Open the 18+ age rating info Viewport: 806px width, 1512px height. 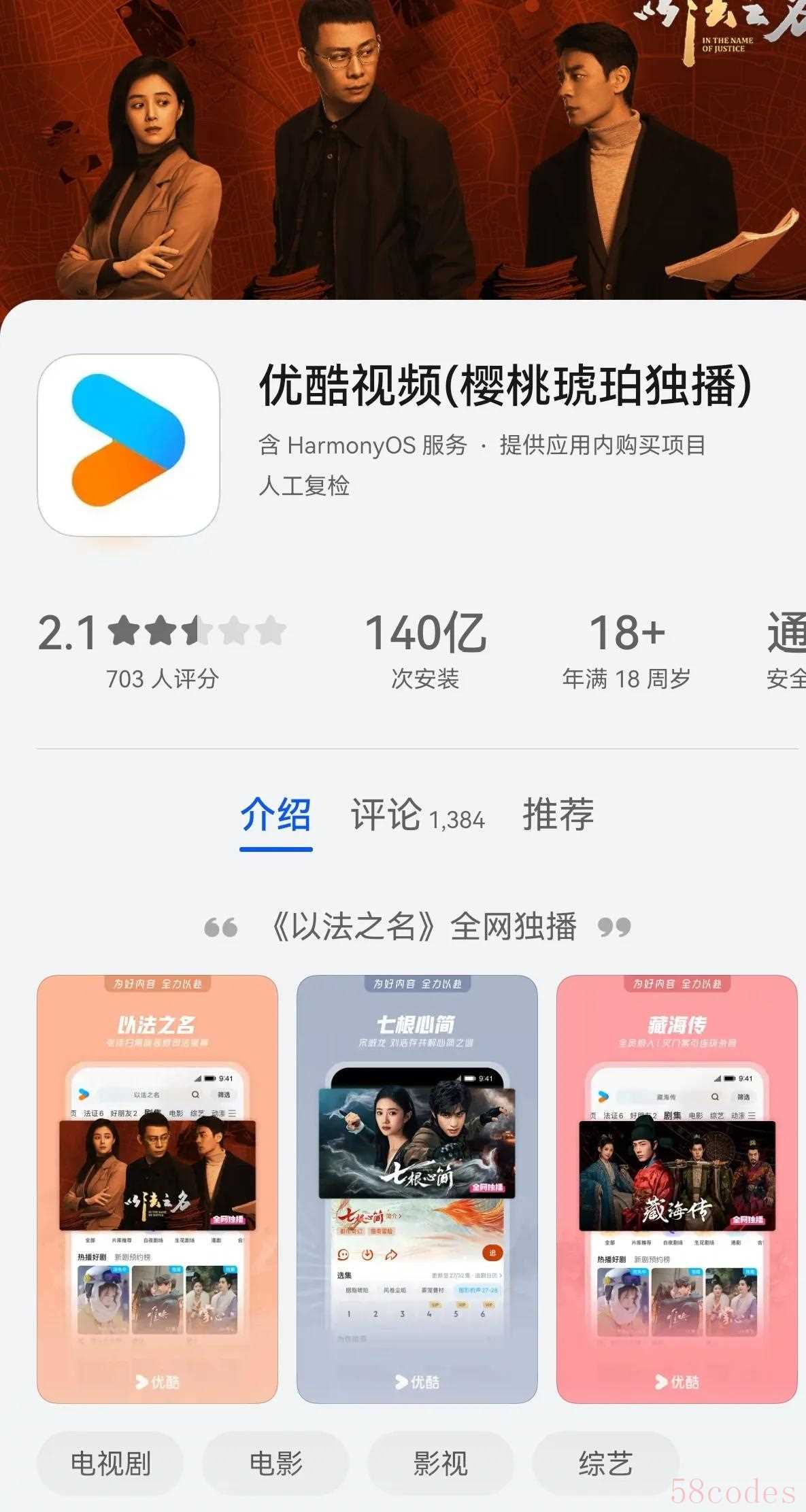tap(626, 649)
